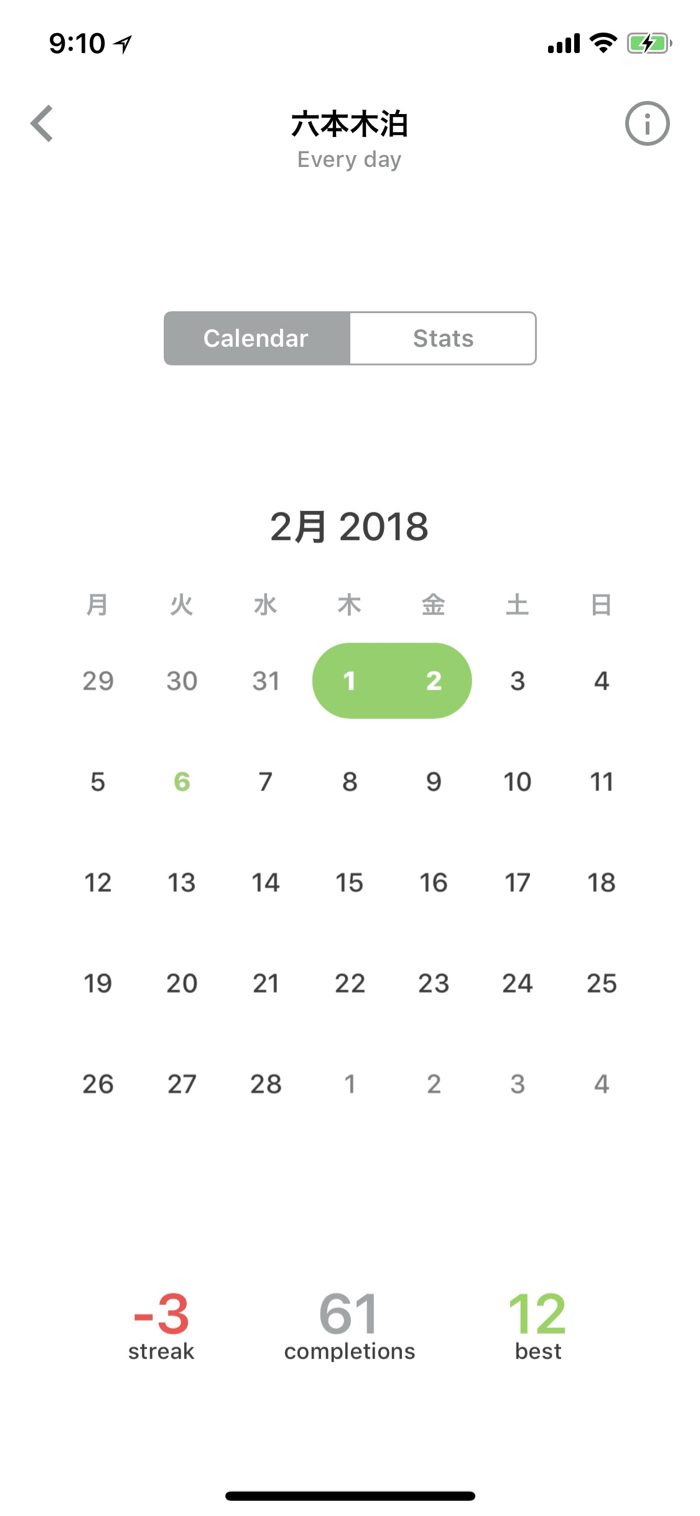Select day 28 in the calendar
This screenshot has height=1516, width=700.
(265, 1084)
